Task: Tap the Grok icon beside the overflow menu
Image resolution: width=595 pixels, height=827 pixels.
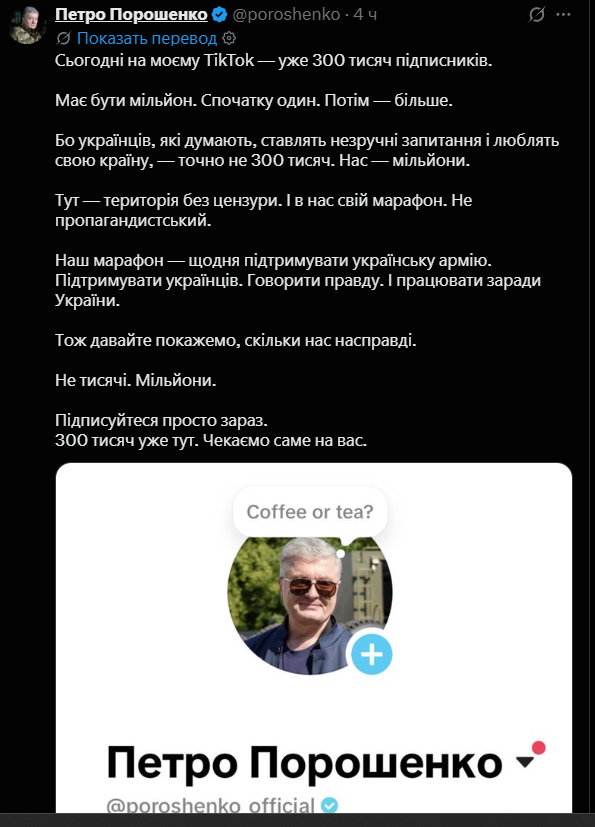Action: [x=536, y=15]
